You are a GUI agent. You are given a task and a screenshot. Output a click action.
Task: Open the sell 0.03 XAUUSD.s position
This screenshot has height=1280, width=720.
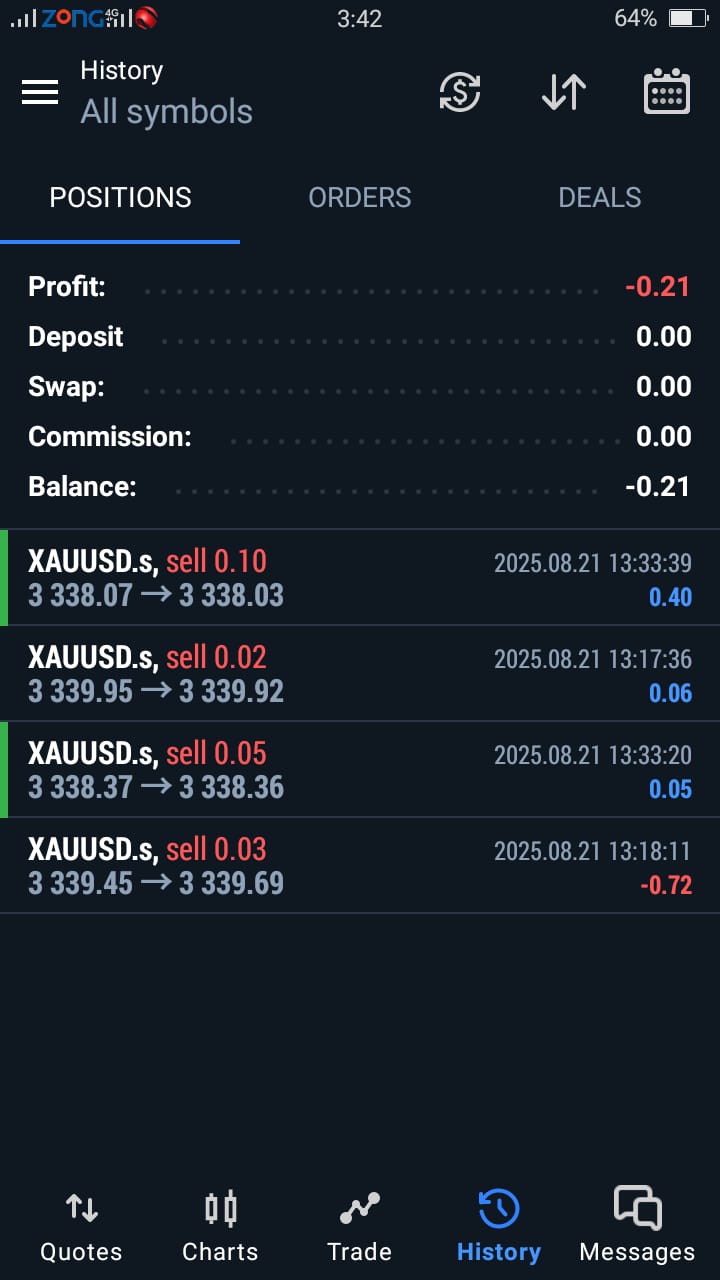pos(360,866)
